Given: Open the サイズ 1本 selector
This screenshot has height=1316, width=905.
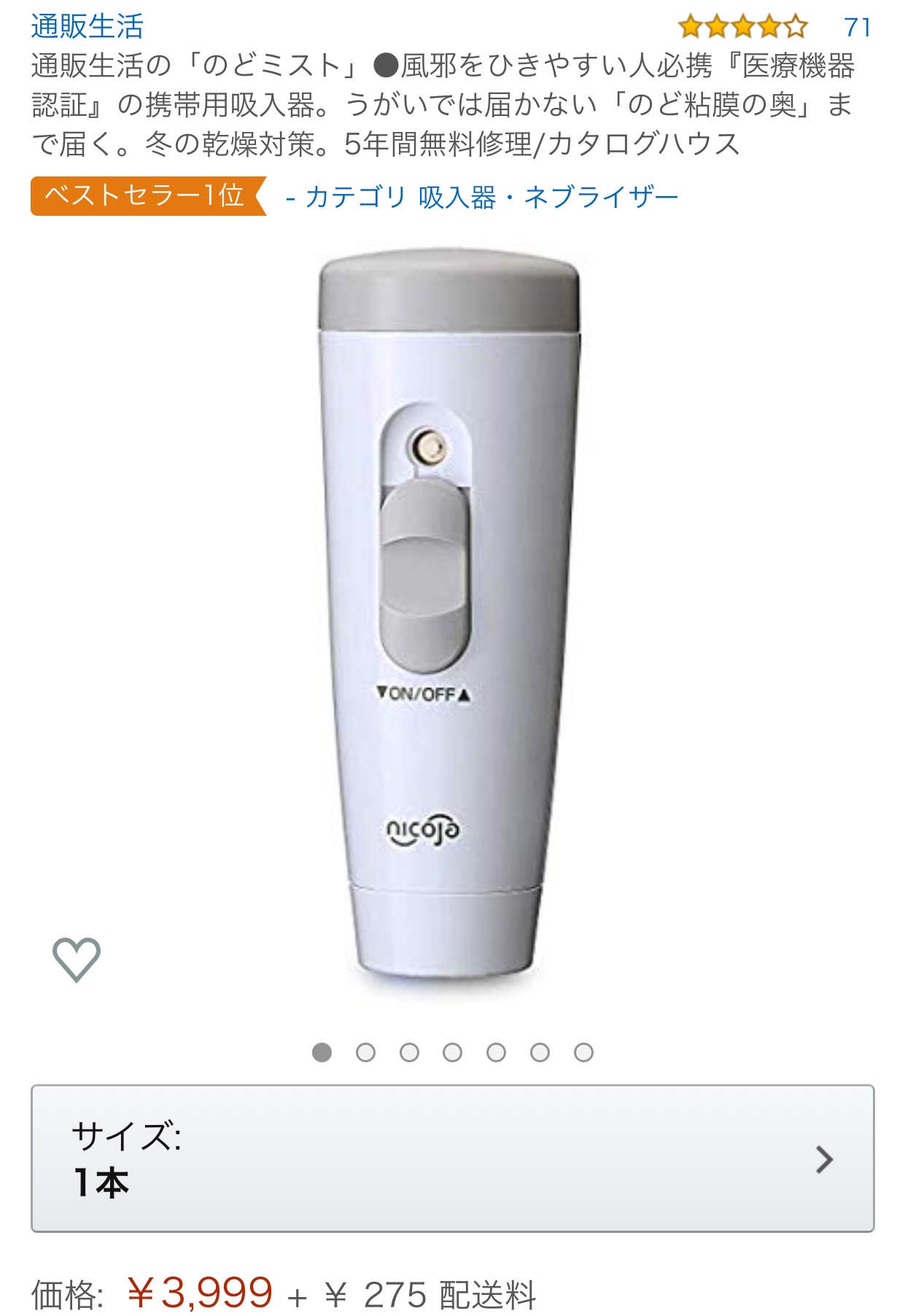Looking at the screenshot, I should (452, 1159).
